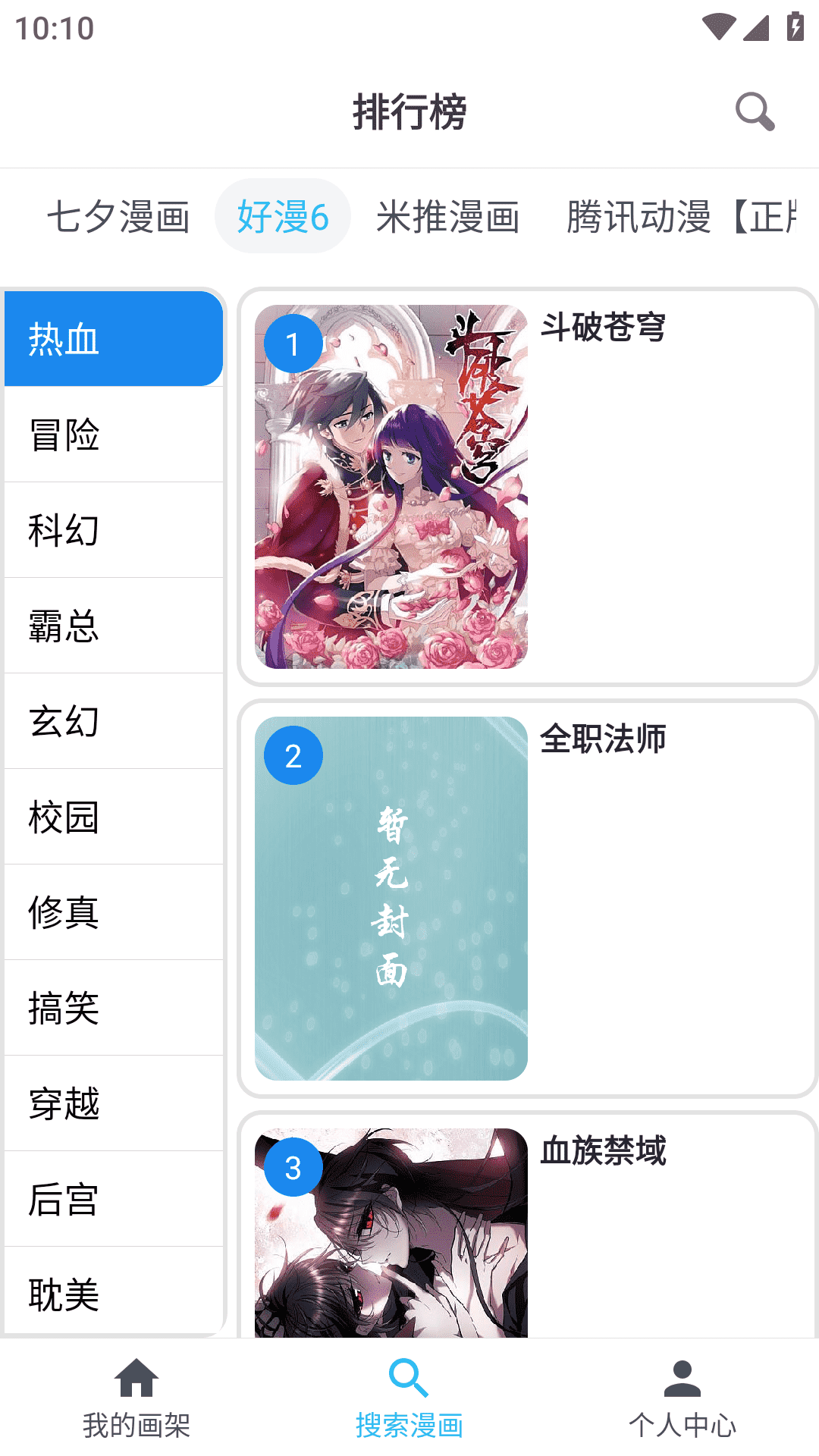
Task: Select the 穿越 category
Action: tap(114, 1103)
